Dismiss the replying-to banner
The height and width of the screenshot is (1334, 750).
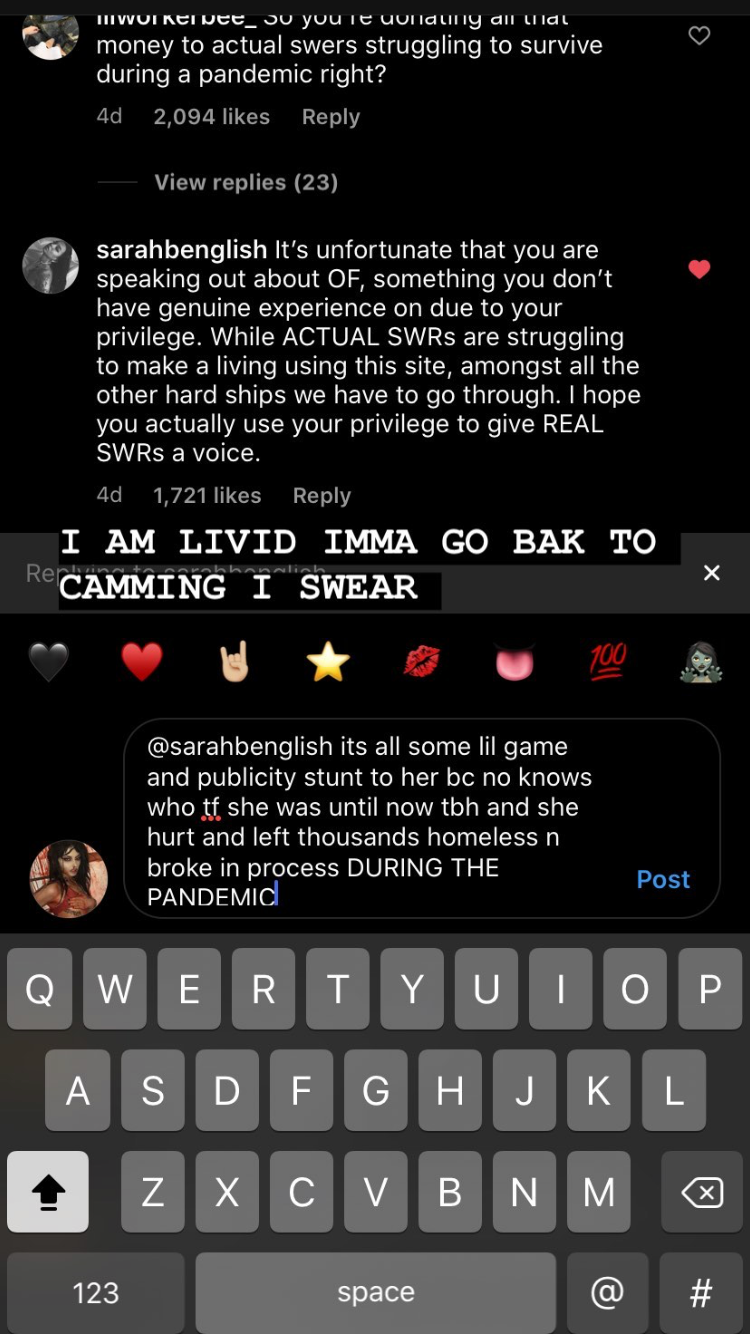(711, 573)
